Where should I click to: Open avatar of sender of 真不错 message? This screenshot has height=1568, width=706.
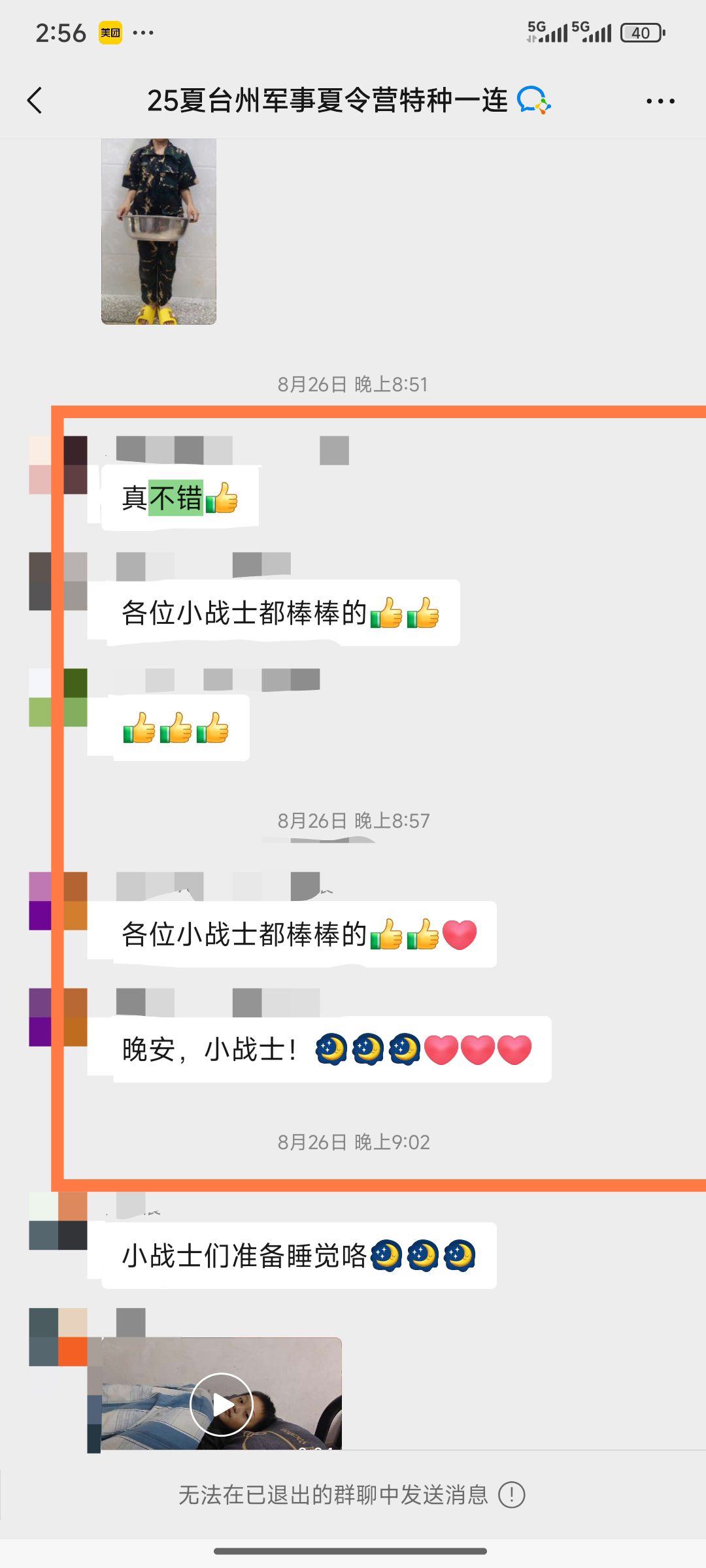click(x=58, y=465)
